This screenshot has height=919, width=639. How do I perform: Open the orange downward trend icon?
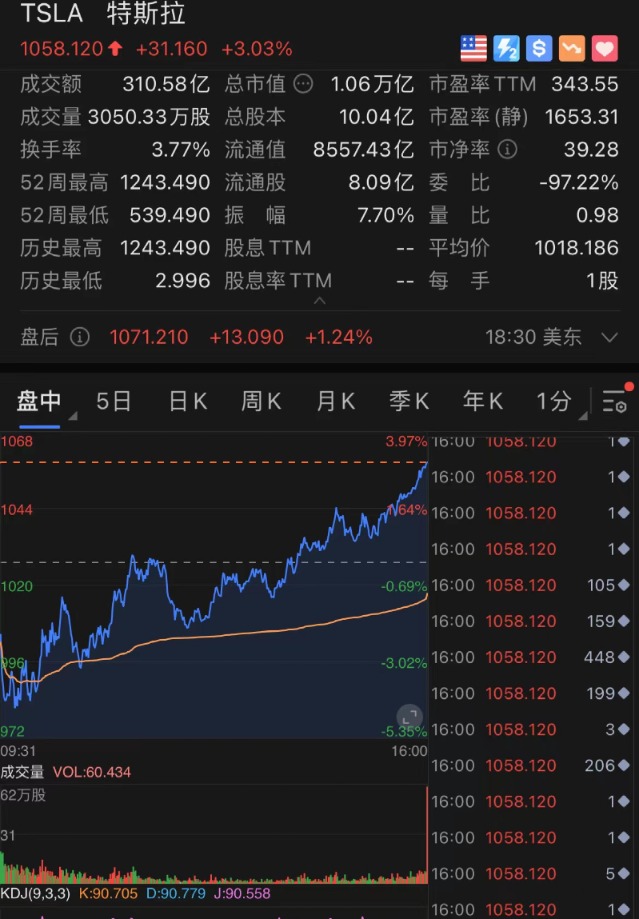[x=572, y=48]
